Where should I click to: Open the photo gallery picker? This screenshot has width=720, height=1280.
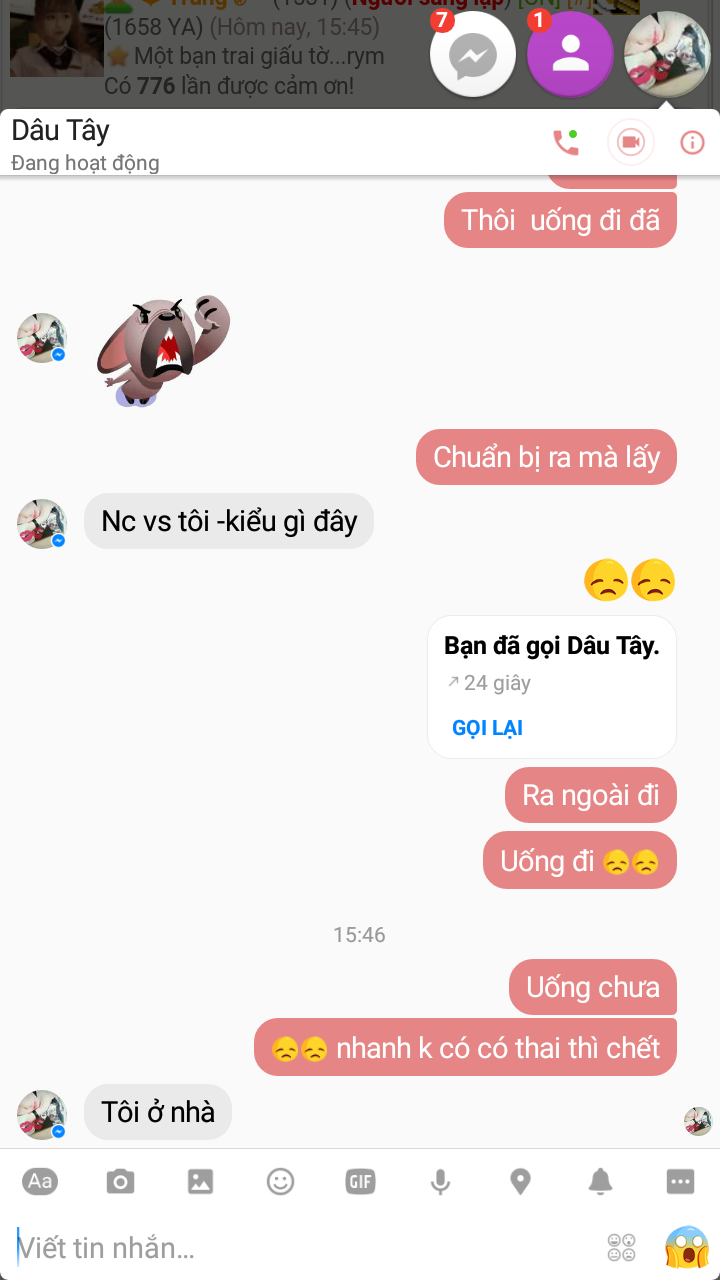tap(200, 1182)
